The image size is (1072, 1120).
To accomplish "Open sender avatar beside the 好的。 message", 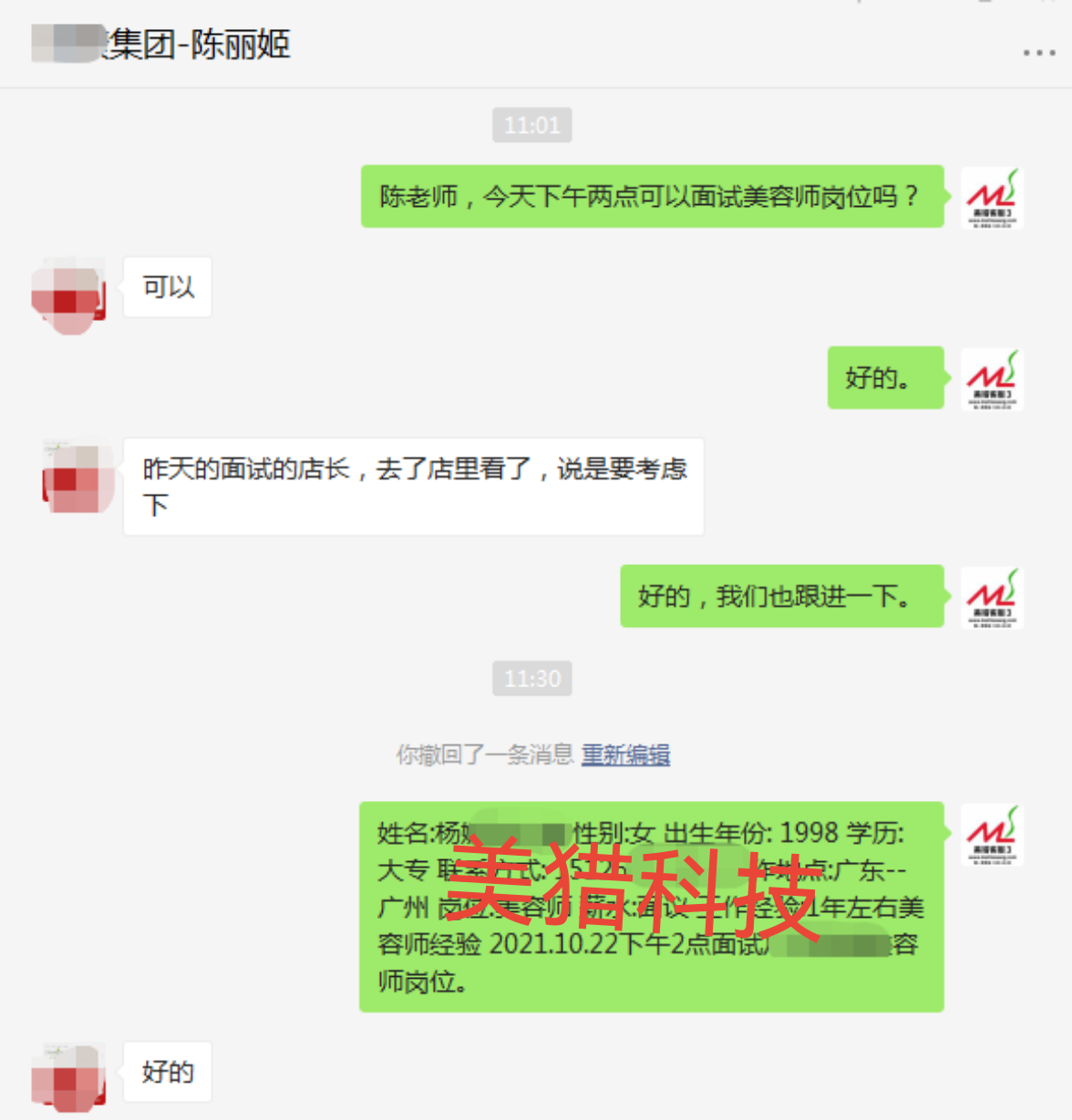I will pos(993,379).
